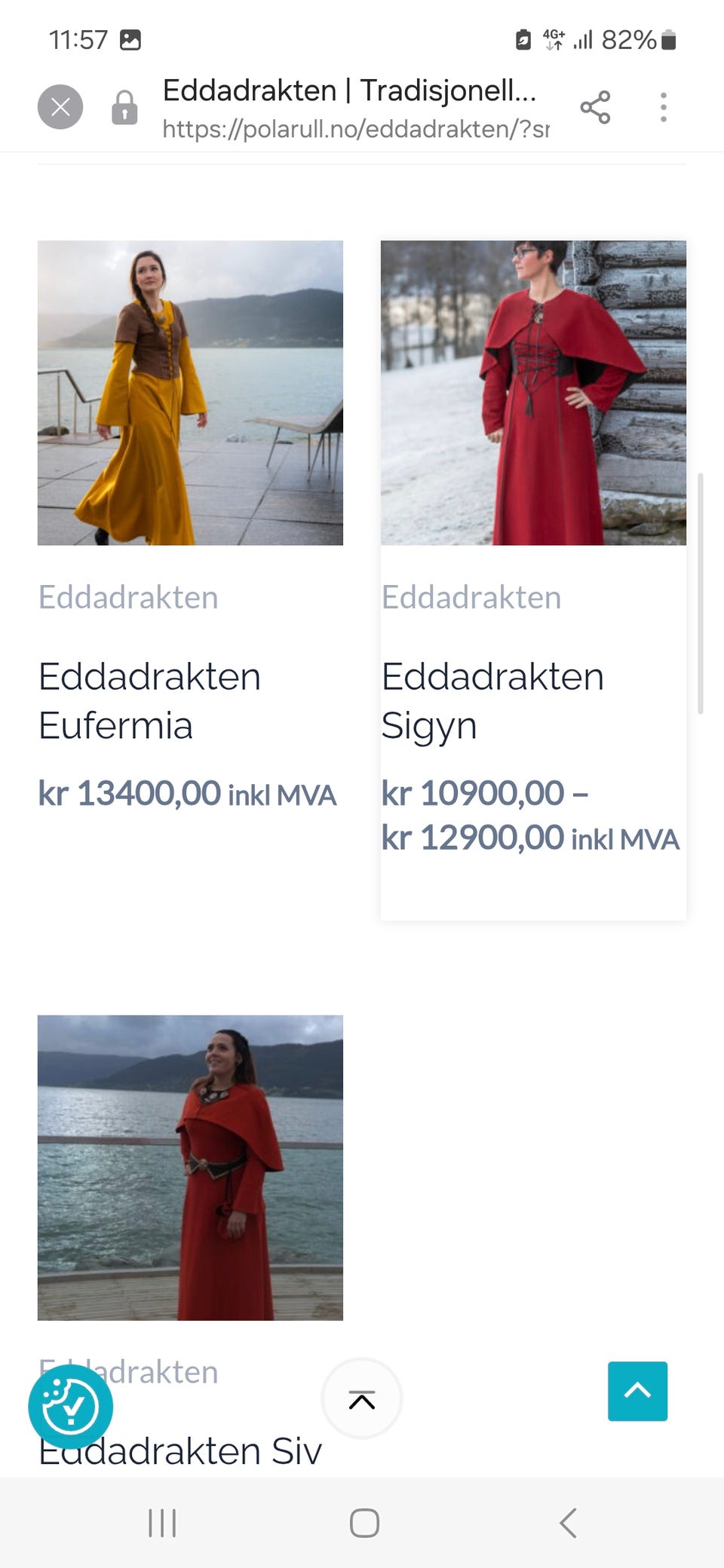This screenshot has width=724, height=1568.
Task: Tap the Eddadrakten category label above Eufermia
Action: [128, 597]
